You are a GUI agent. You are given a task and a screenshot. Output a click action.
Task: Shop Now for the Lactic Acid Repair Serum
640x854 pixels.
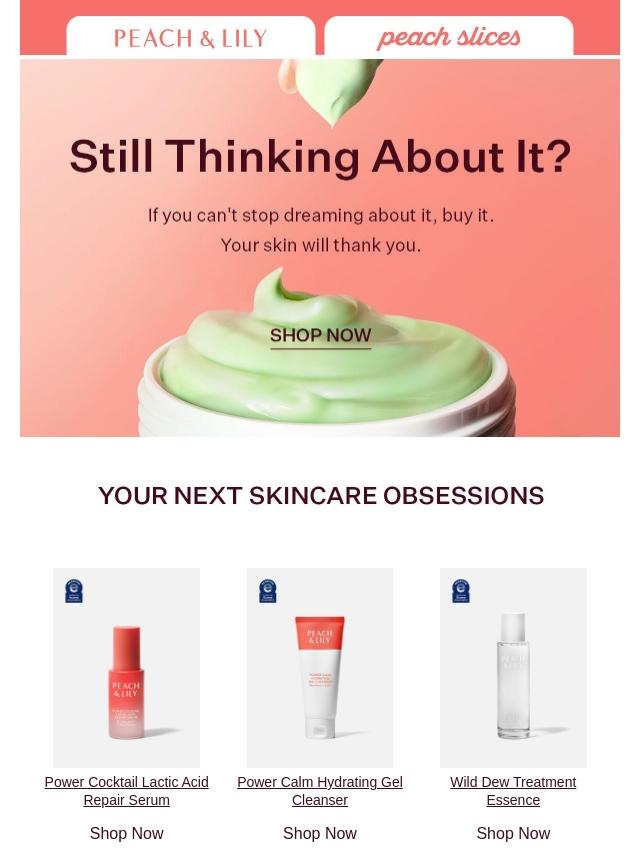(126, 833)
